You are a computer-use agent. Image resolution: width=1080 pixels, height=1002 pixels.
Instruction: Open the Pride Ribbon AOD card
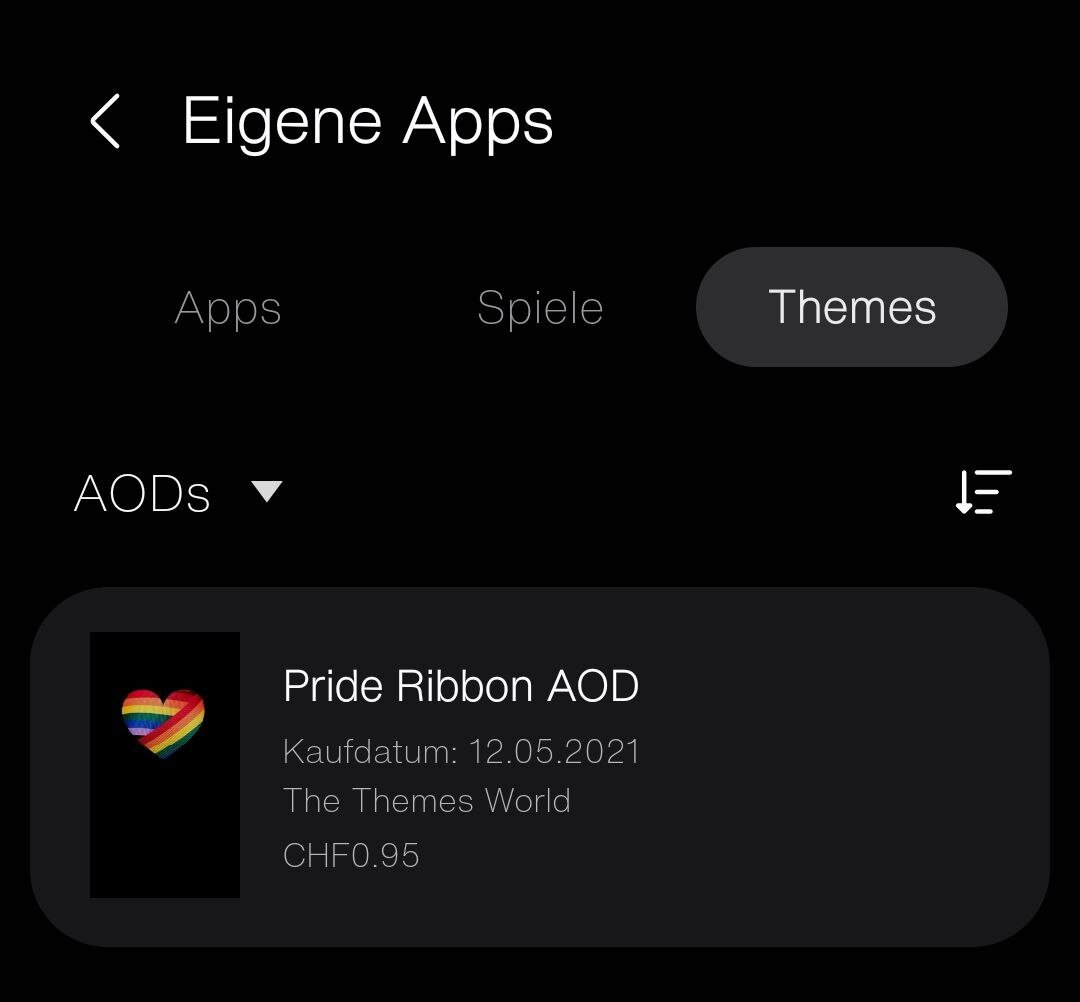[540, 767]
